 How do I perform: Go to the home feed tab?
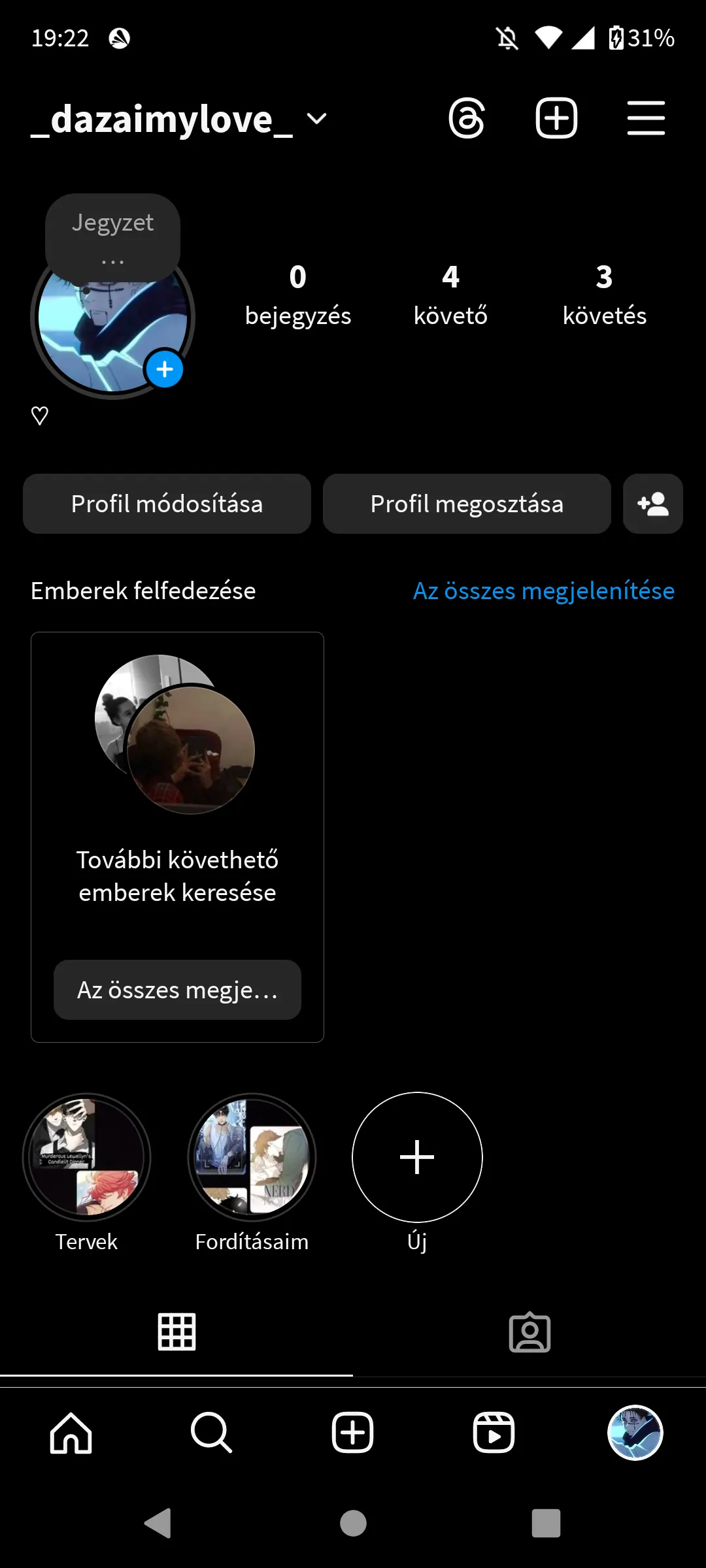point(71,1433)
